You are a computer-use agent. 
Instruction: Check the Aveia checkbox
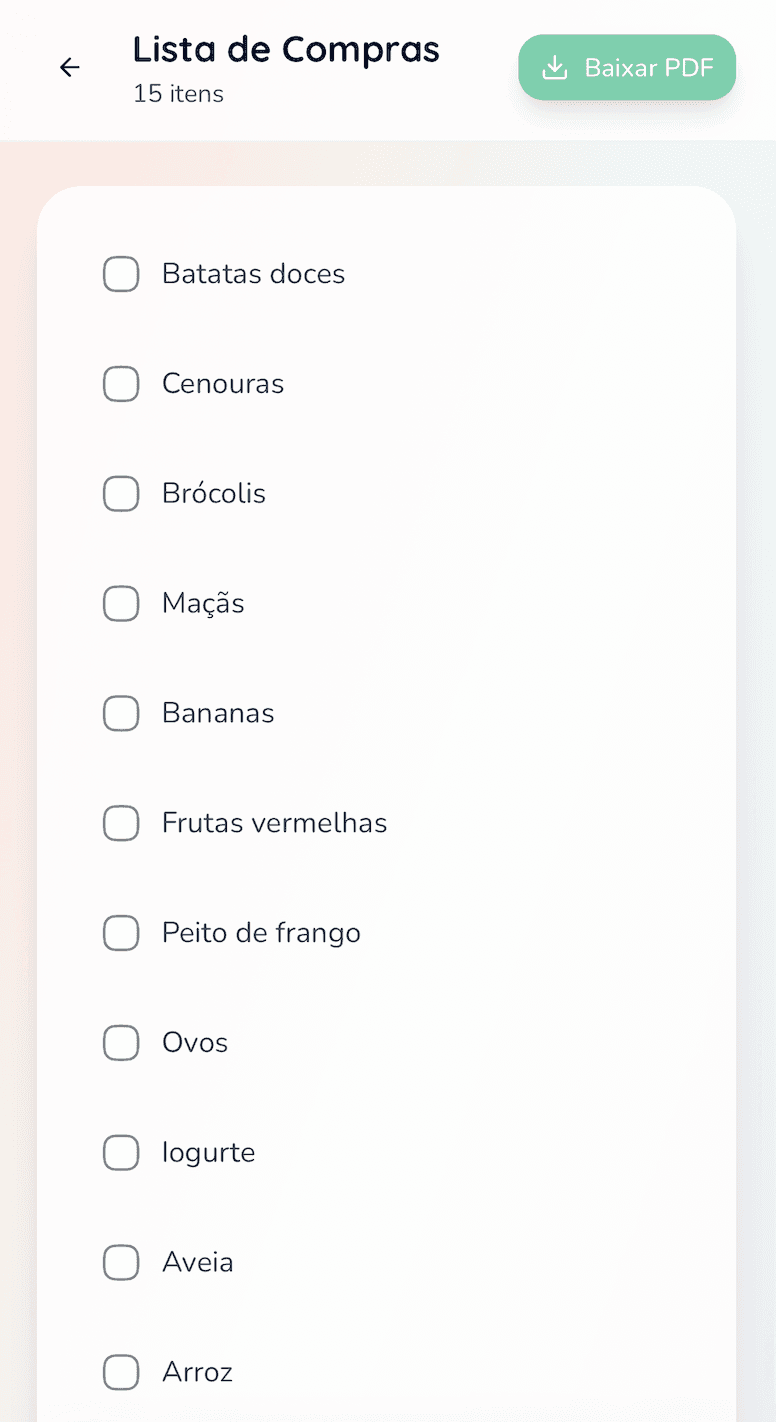121,1262
